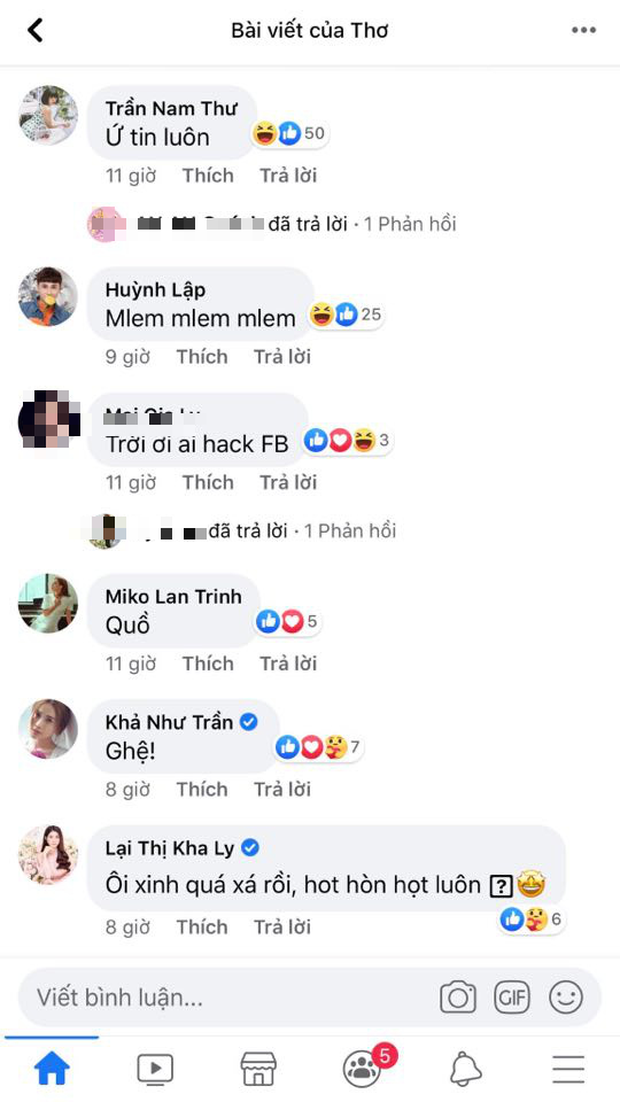Like Miko Lan Trinh's comment
This screenshot has width=620, height=1102.
(x=207, y=663)
